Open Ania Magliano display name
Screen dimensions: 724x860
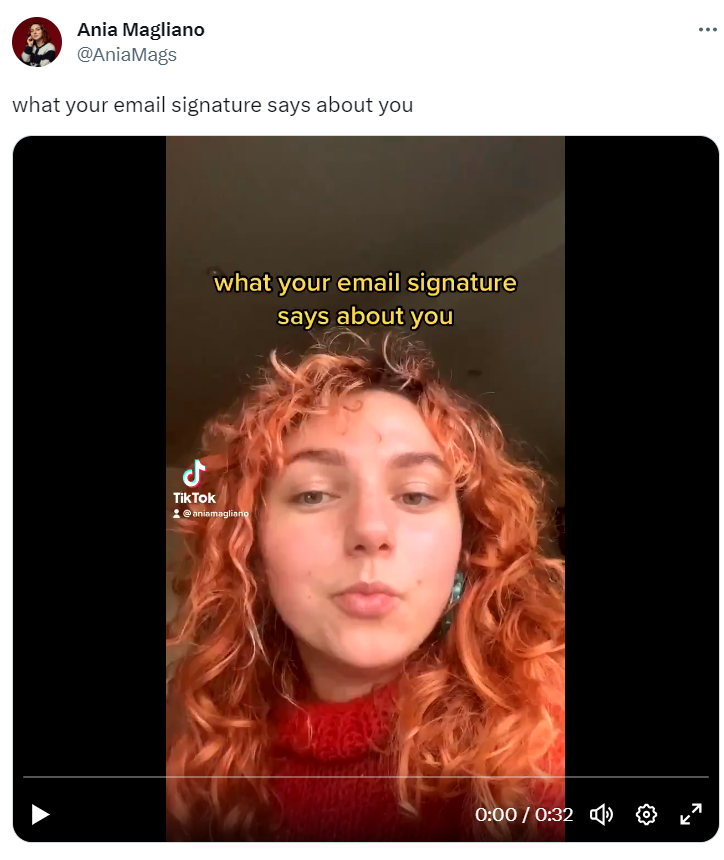coord(140,30)
